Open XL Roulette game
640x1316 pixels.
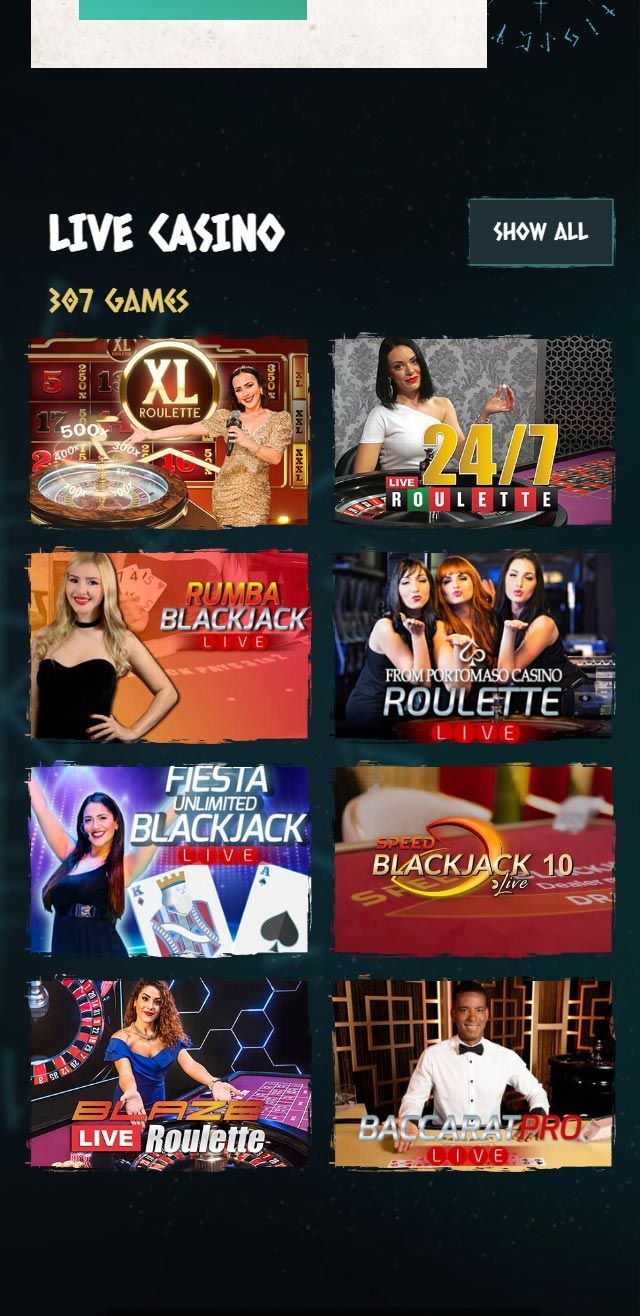point(169,431)
